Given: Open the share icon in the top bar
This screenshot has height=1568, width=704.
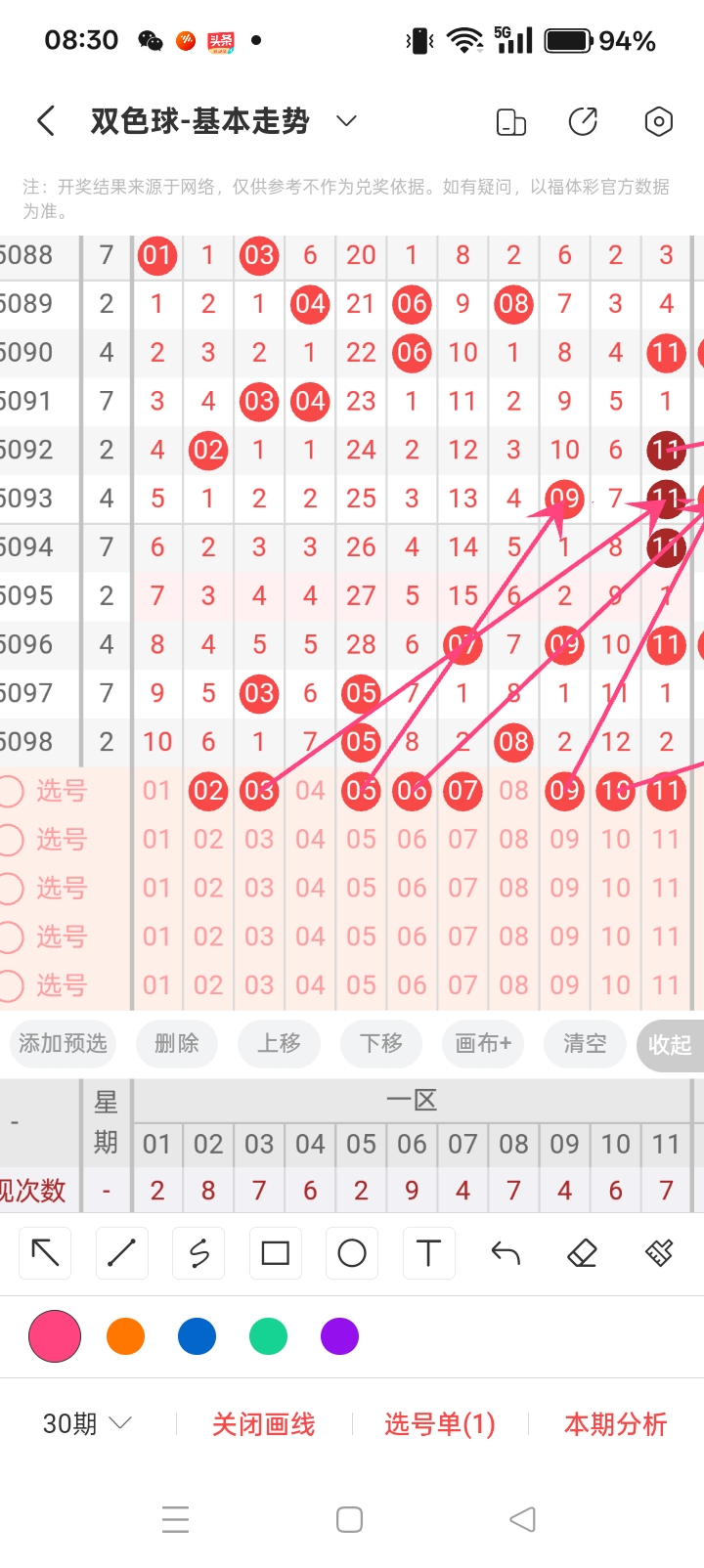Looking at the screenshot, I should click(x=583, y=121).
